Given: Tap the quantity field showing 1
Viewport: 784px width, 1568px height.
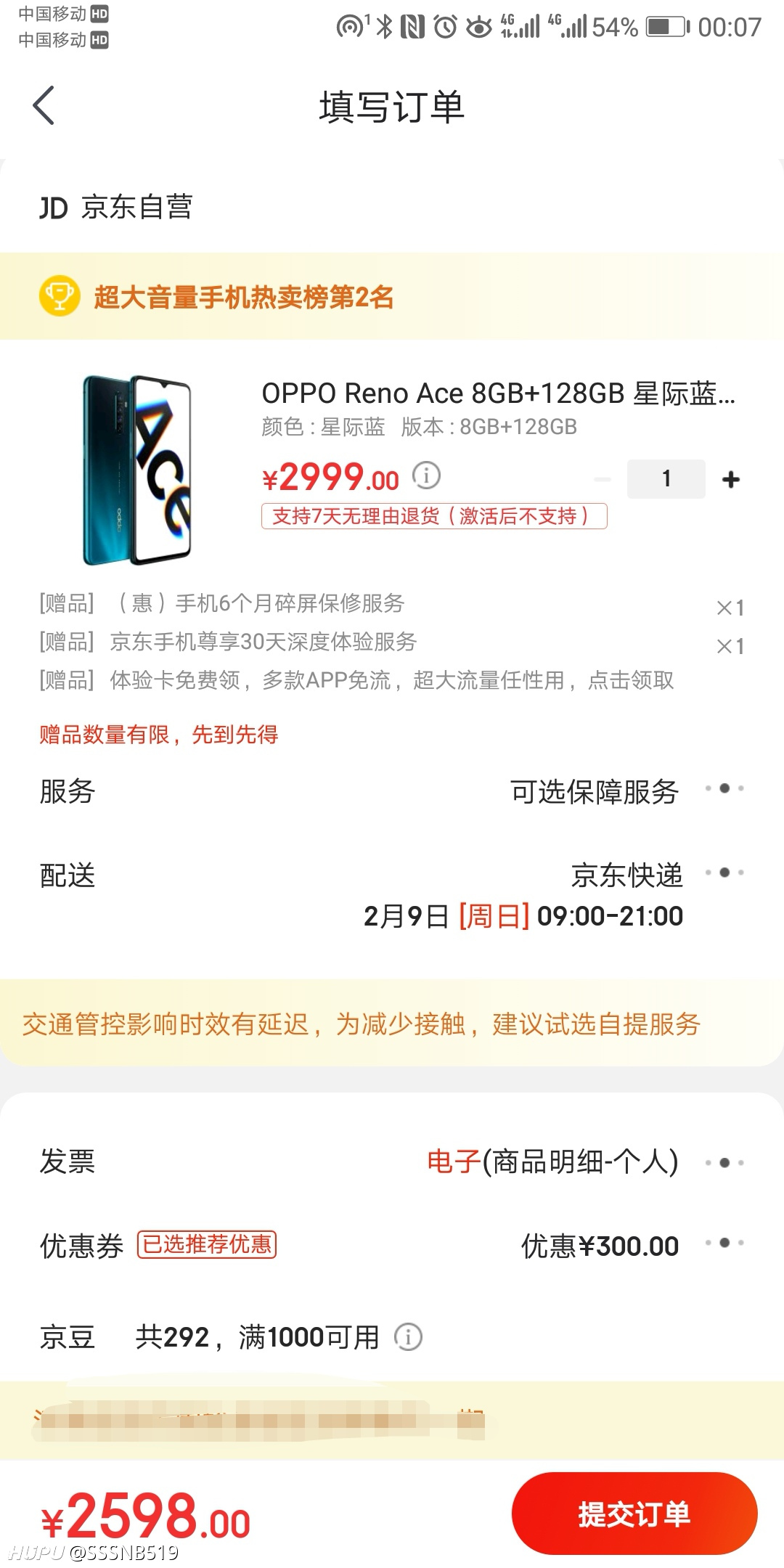Looking at the screenshot, I should pos(666,479).
